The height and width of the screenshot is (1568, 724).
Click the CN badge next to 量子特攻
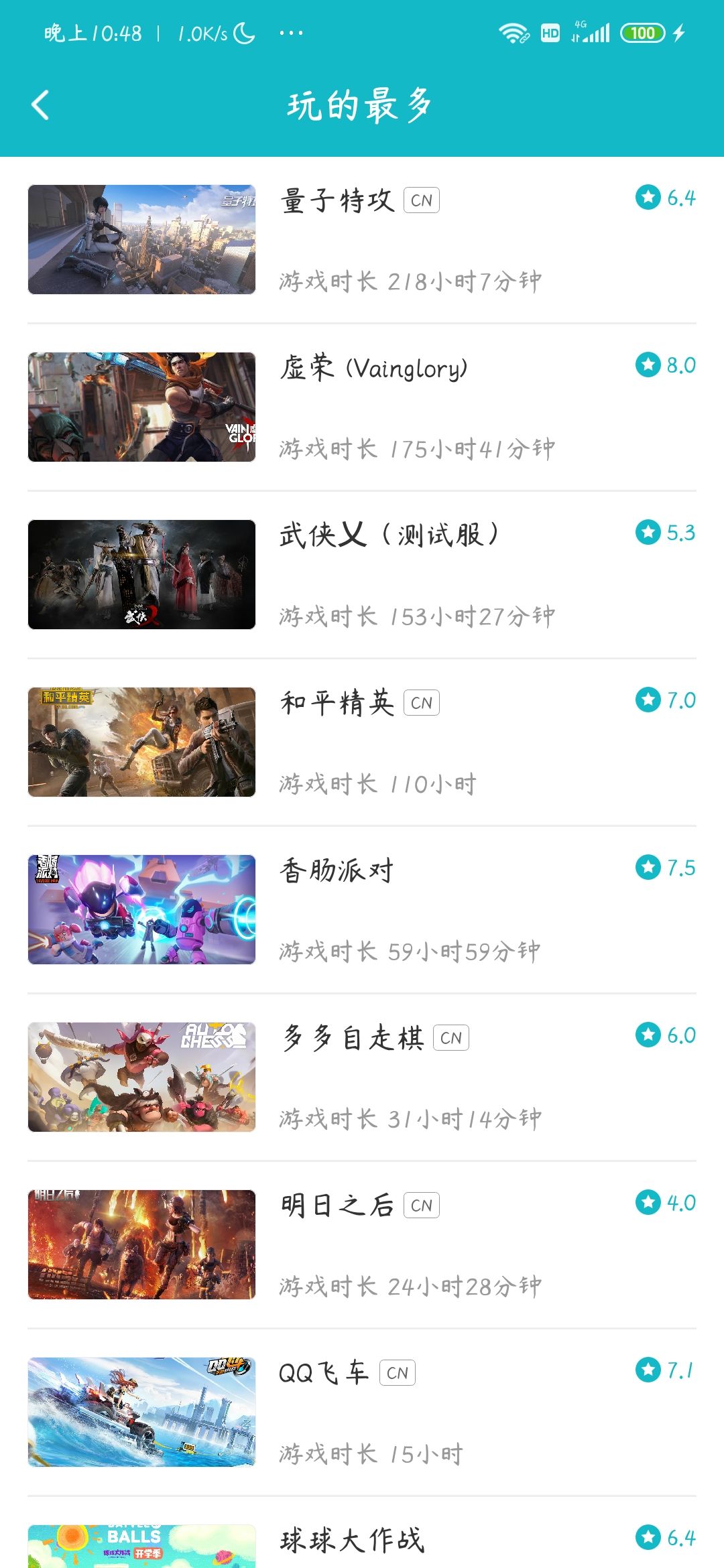click(x=422, y=199)
